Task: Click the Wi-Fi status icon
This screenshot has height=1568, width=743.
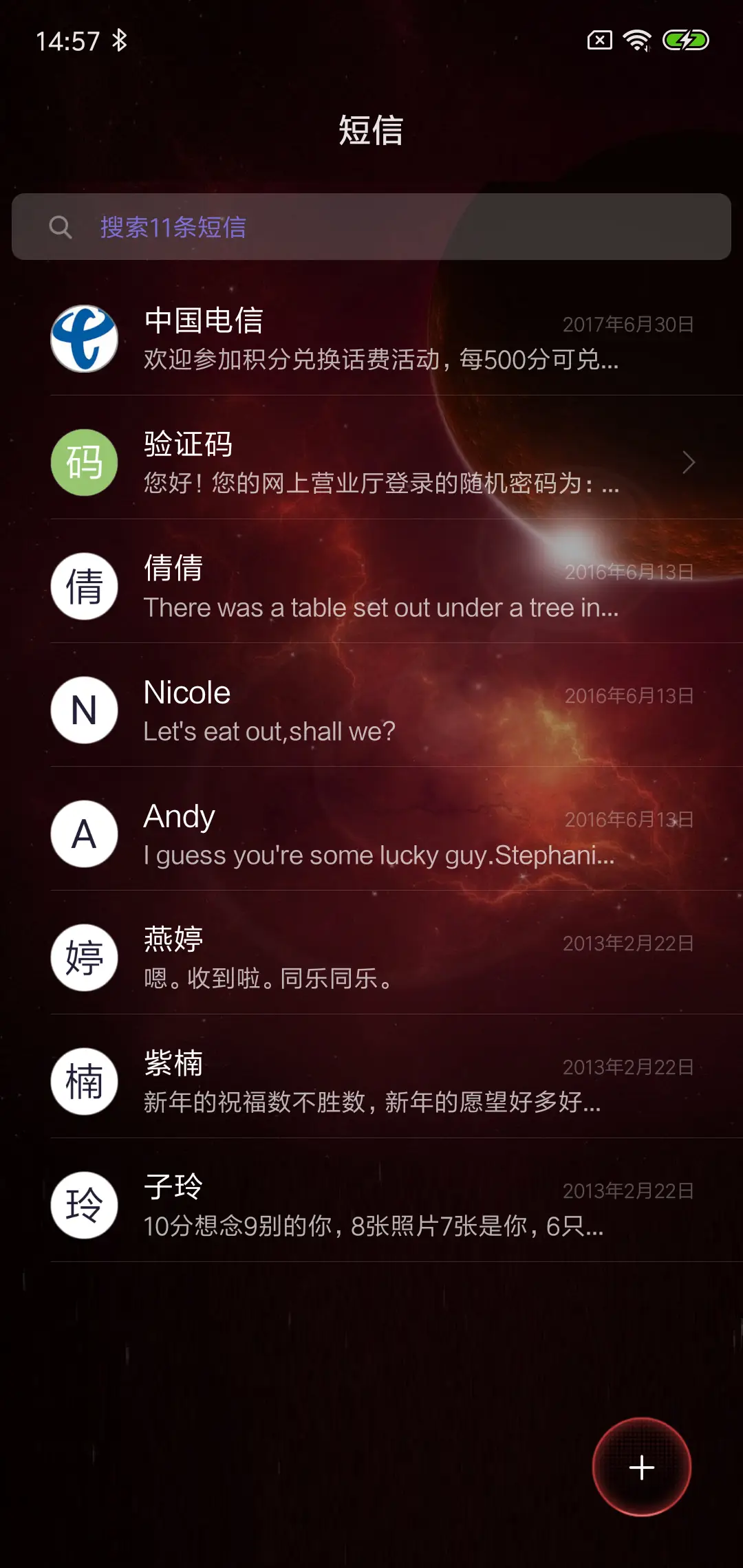Action: click(x=636, y=41)
